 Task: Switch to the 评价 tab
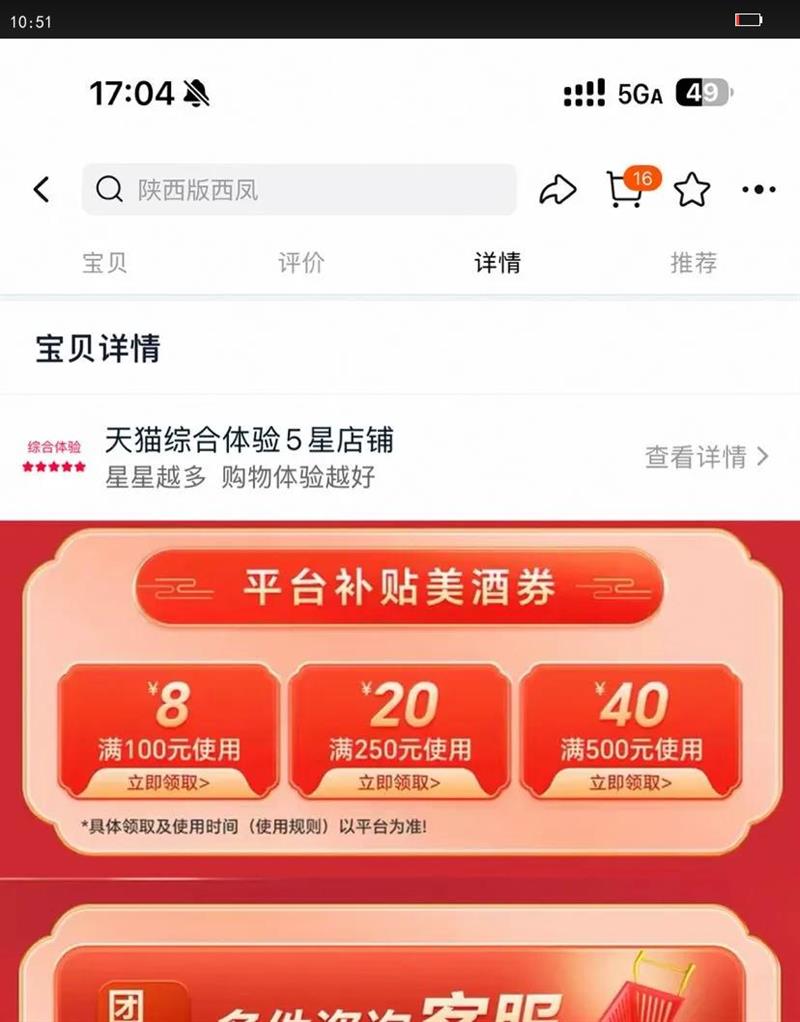301,263
